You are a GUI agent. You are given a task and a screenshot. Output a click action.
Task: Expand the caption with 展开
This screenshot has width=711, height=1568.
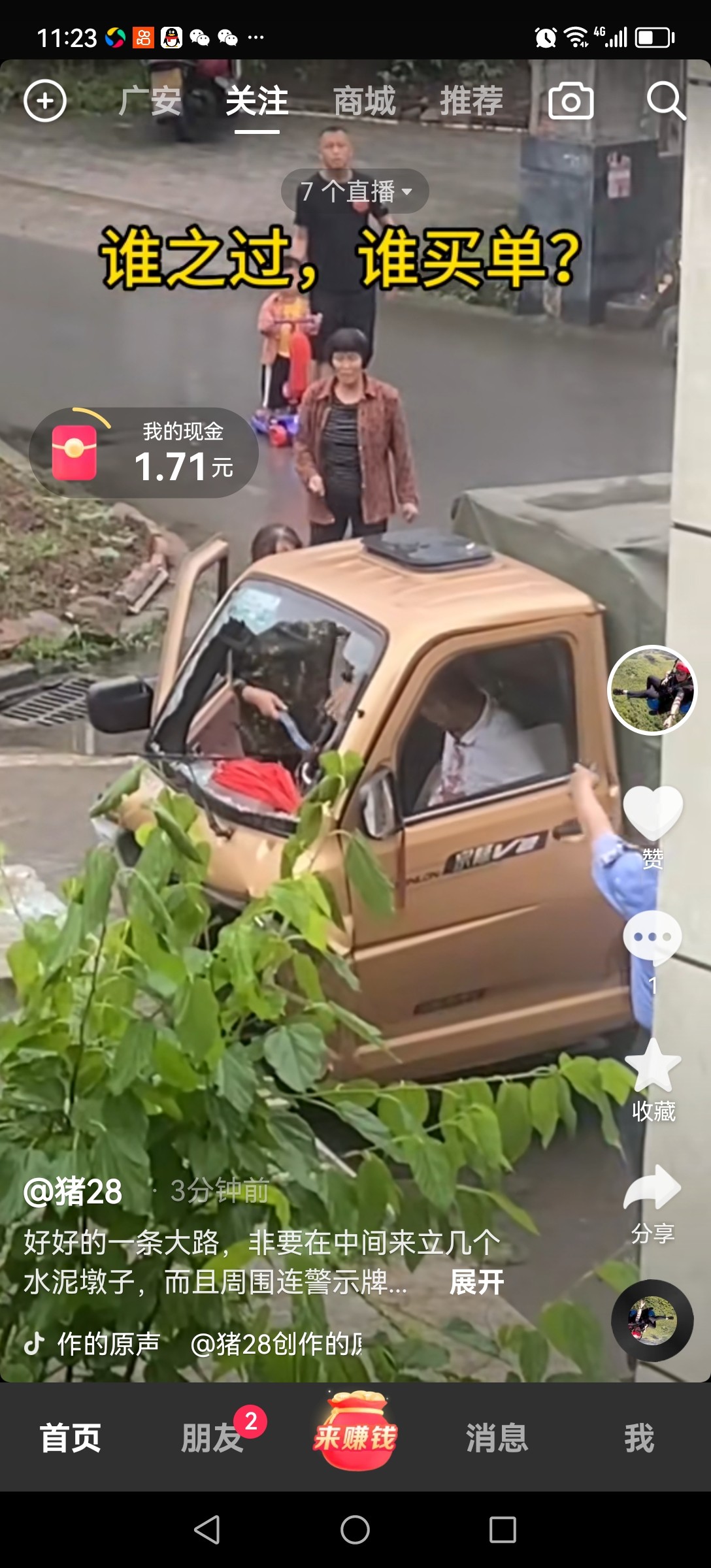click(476, 1282)
